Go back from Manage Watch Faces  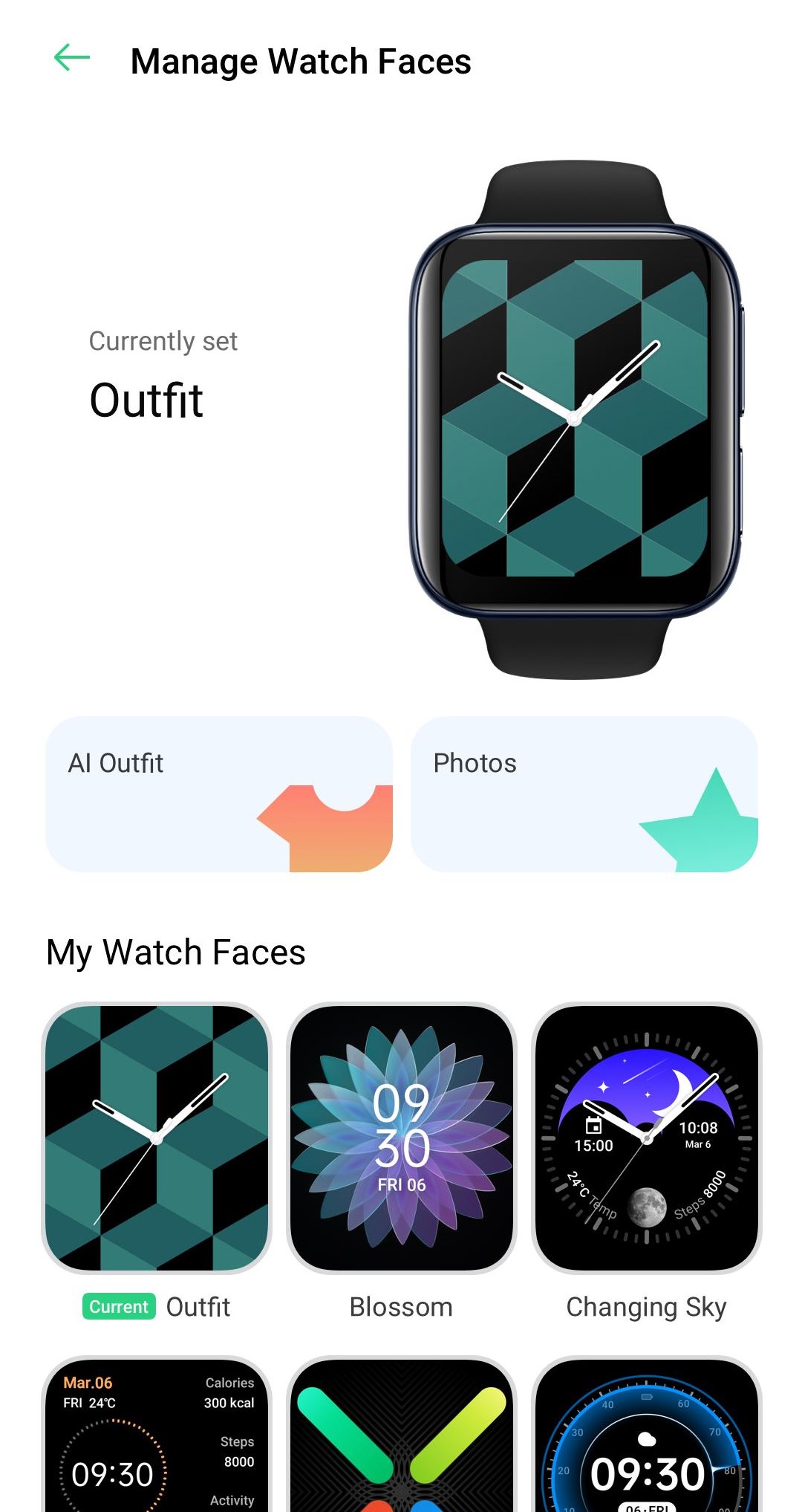point(72,58)
